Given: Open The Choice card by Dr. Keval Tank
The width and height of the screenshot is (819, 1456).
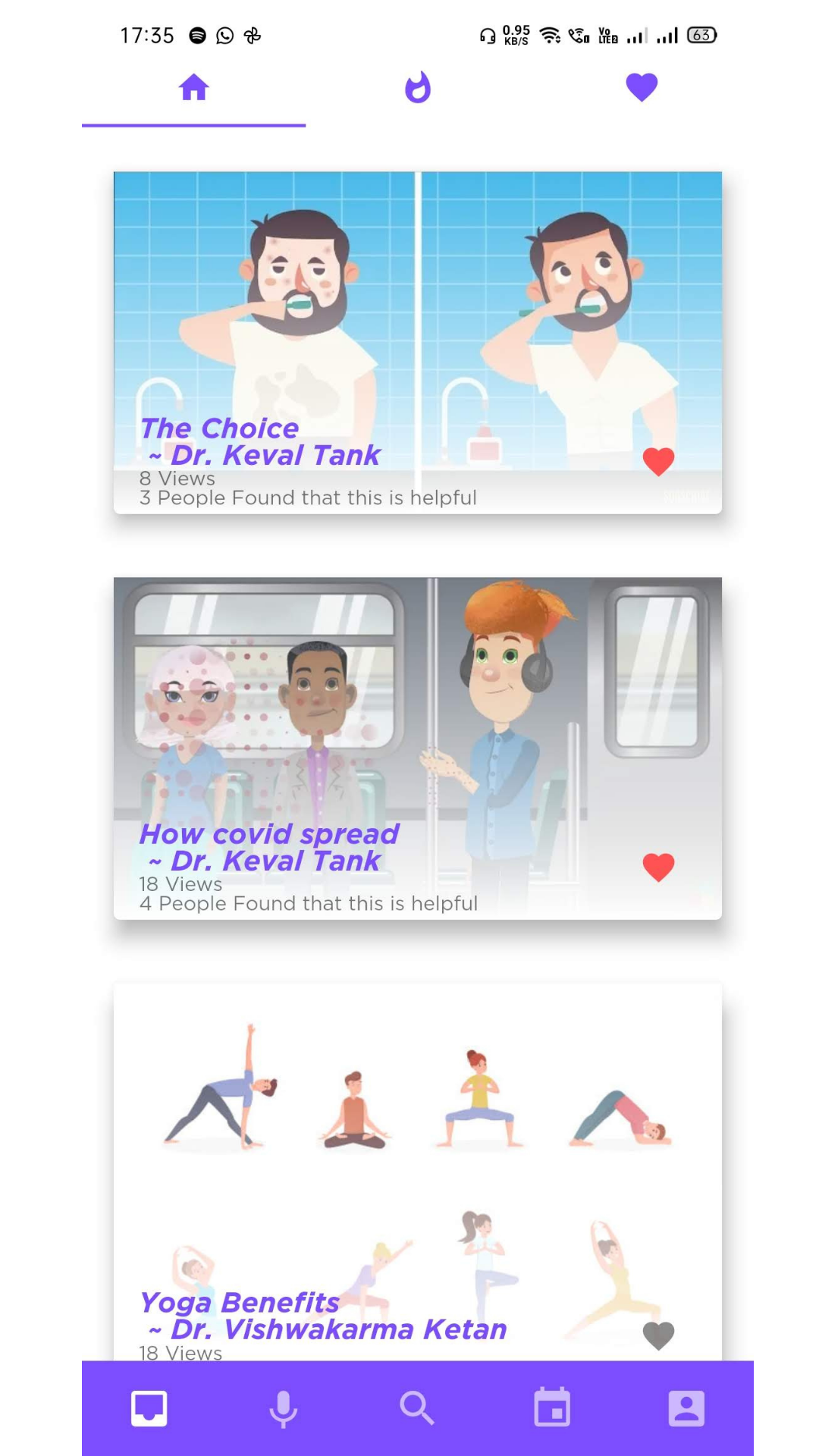Looking at the screenshot, I should pyautogui.click(x=417, y=318).
